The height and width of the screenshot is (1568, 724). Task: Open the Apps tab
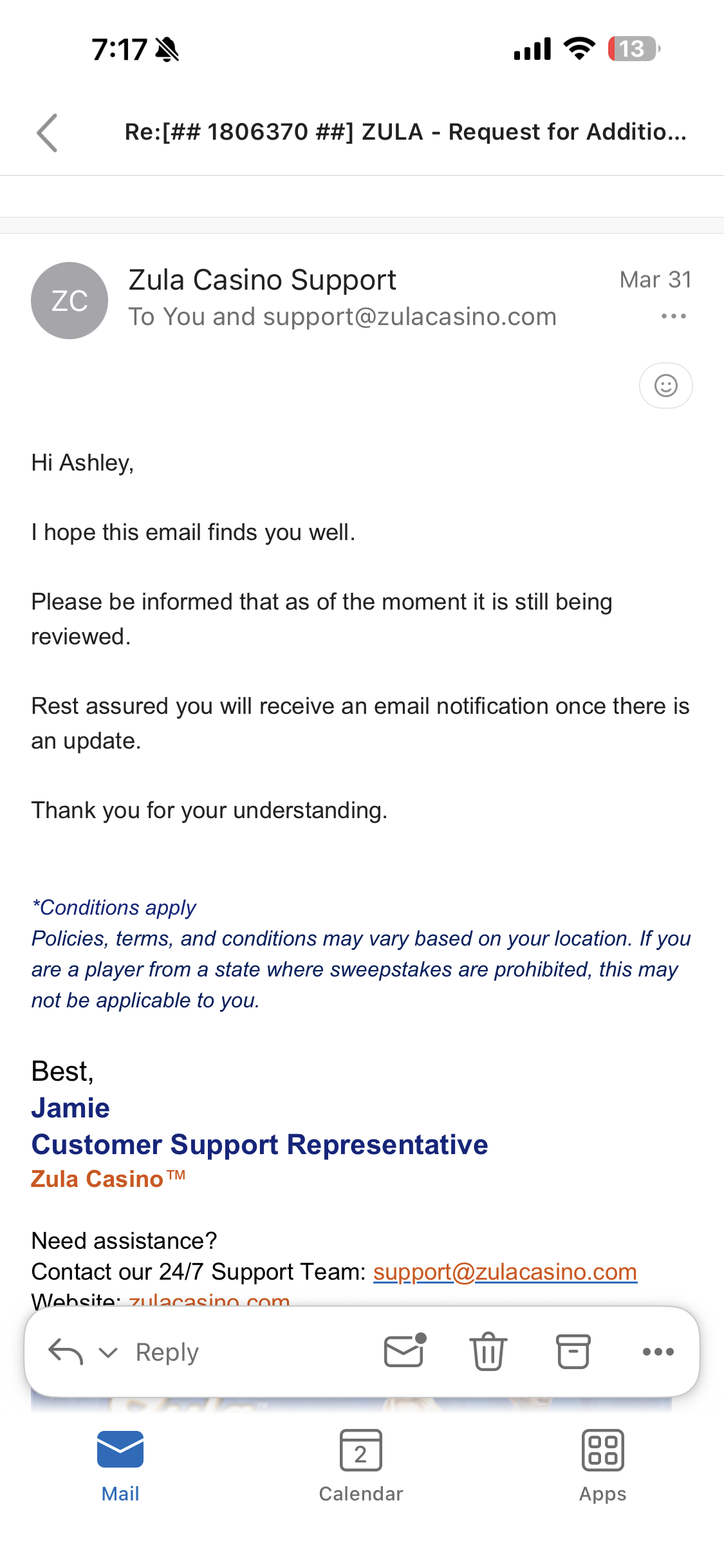coord(602,1466)
